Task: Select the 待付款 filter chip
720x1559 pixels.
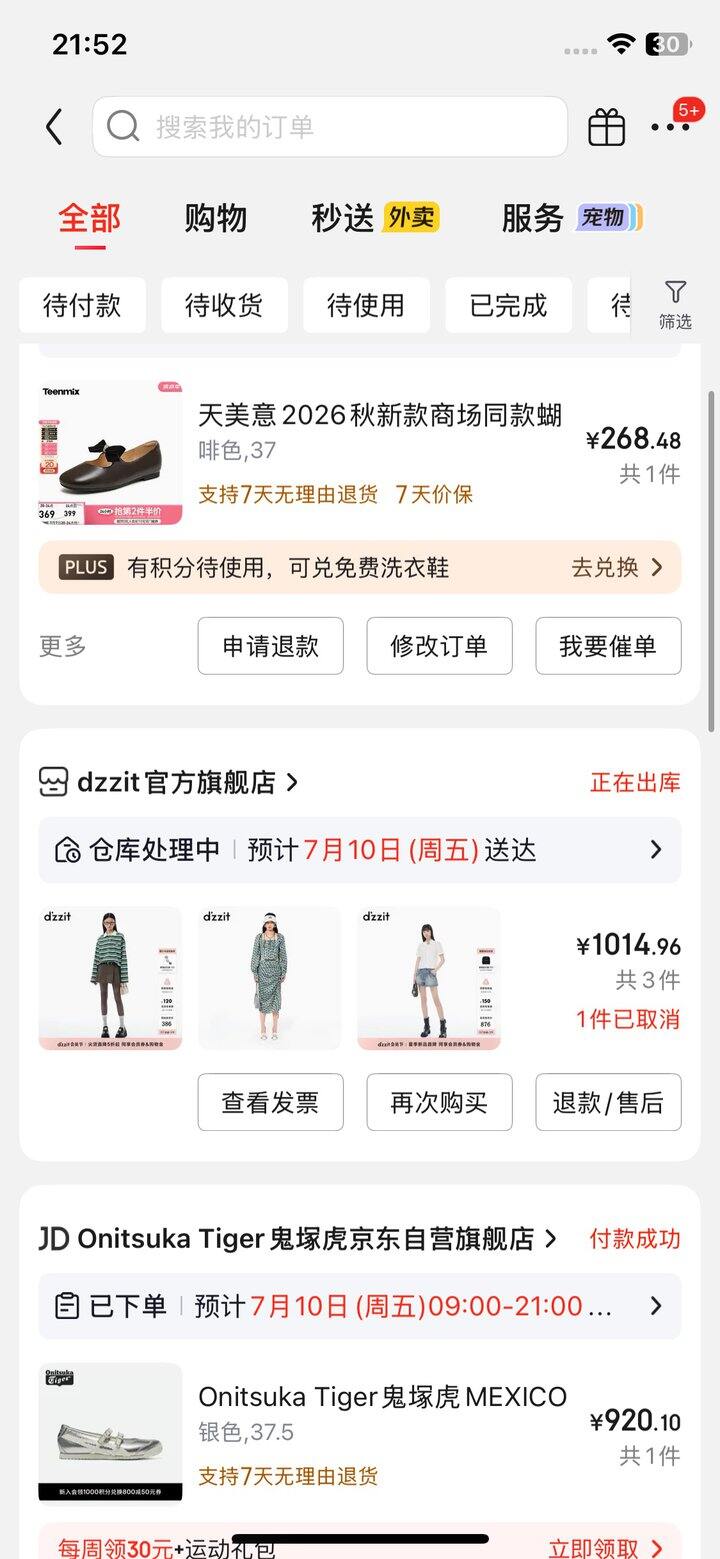Action: [82, 305]
